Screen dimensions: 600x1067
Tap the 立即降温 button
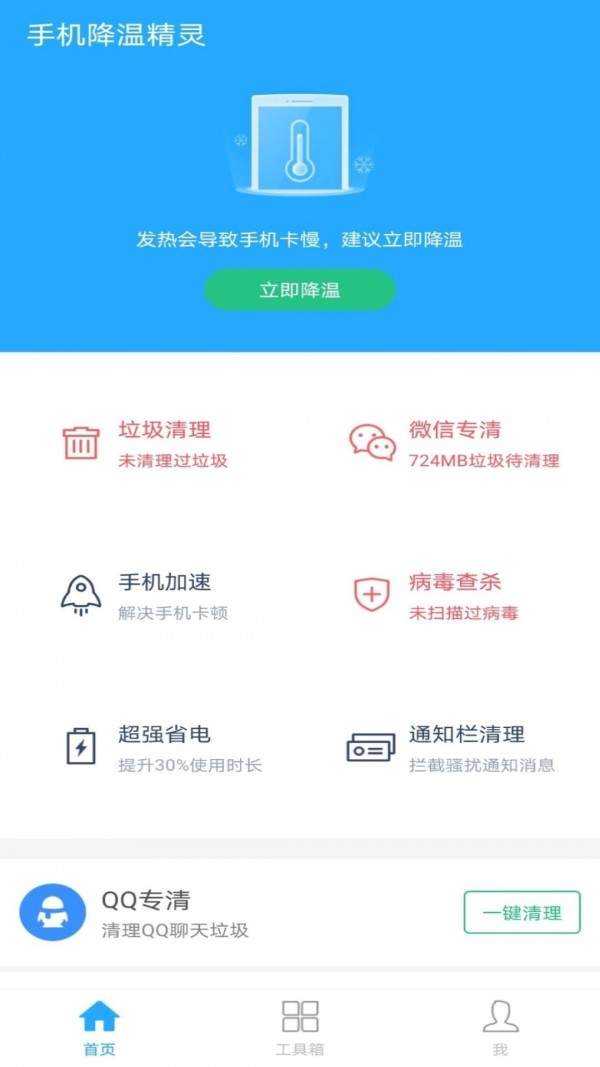coord(300,290)
